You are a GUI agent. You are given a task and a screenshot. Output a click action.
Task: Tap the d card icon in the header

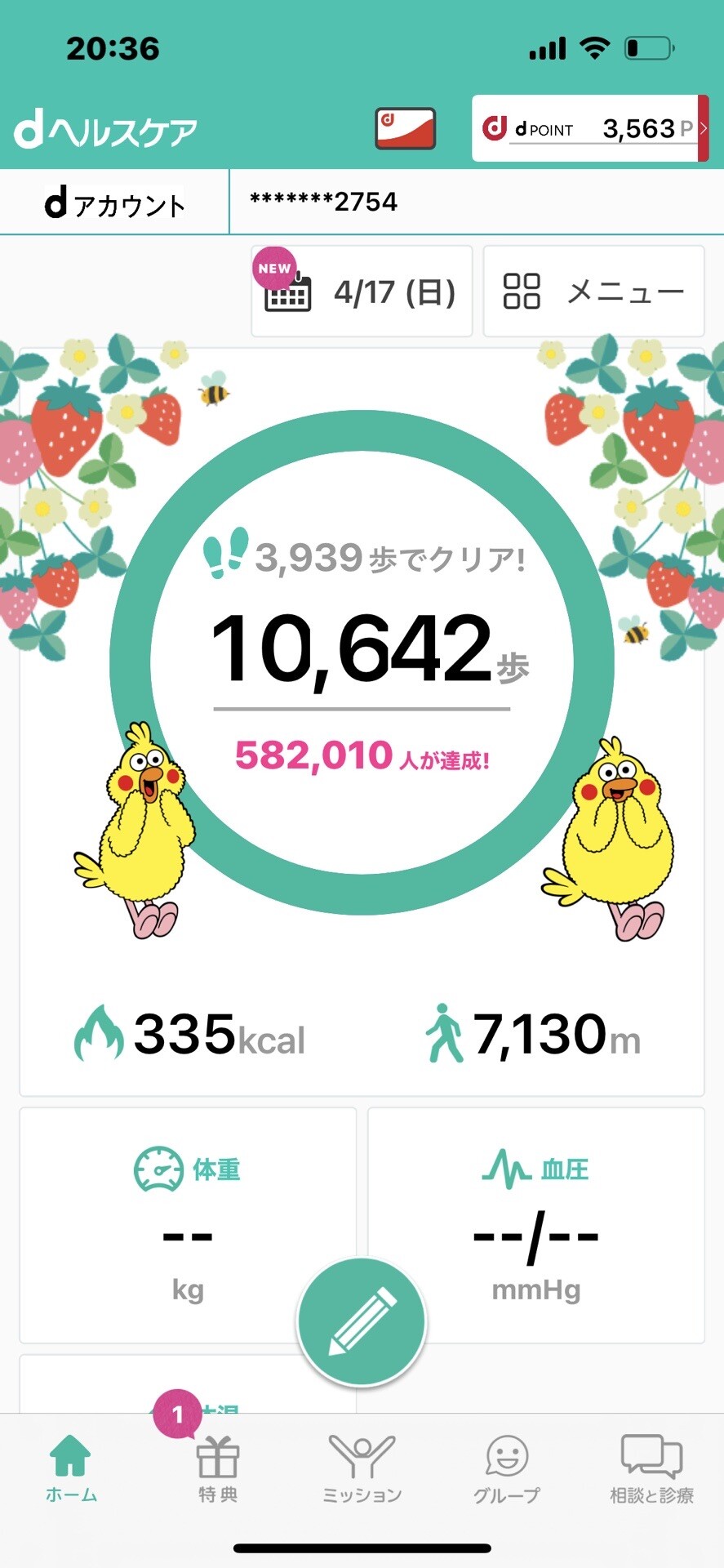coord(405,127)
